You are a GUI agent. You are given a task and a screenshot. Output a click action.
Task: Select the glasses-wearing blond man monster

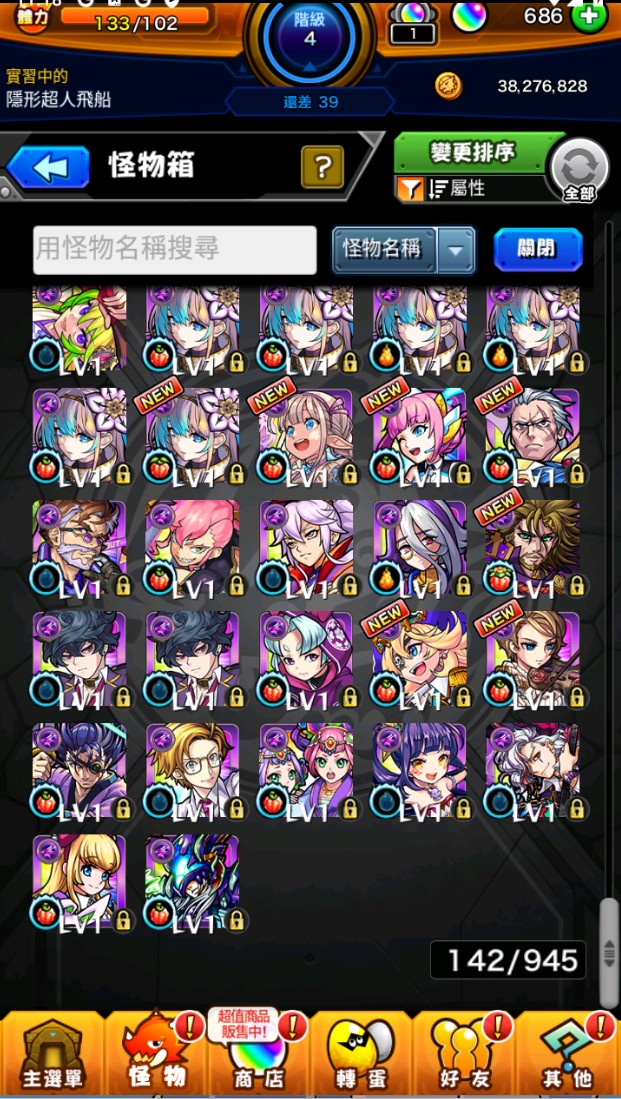193,772
